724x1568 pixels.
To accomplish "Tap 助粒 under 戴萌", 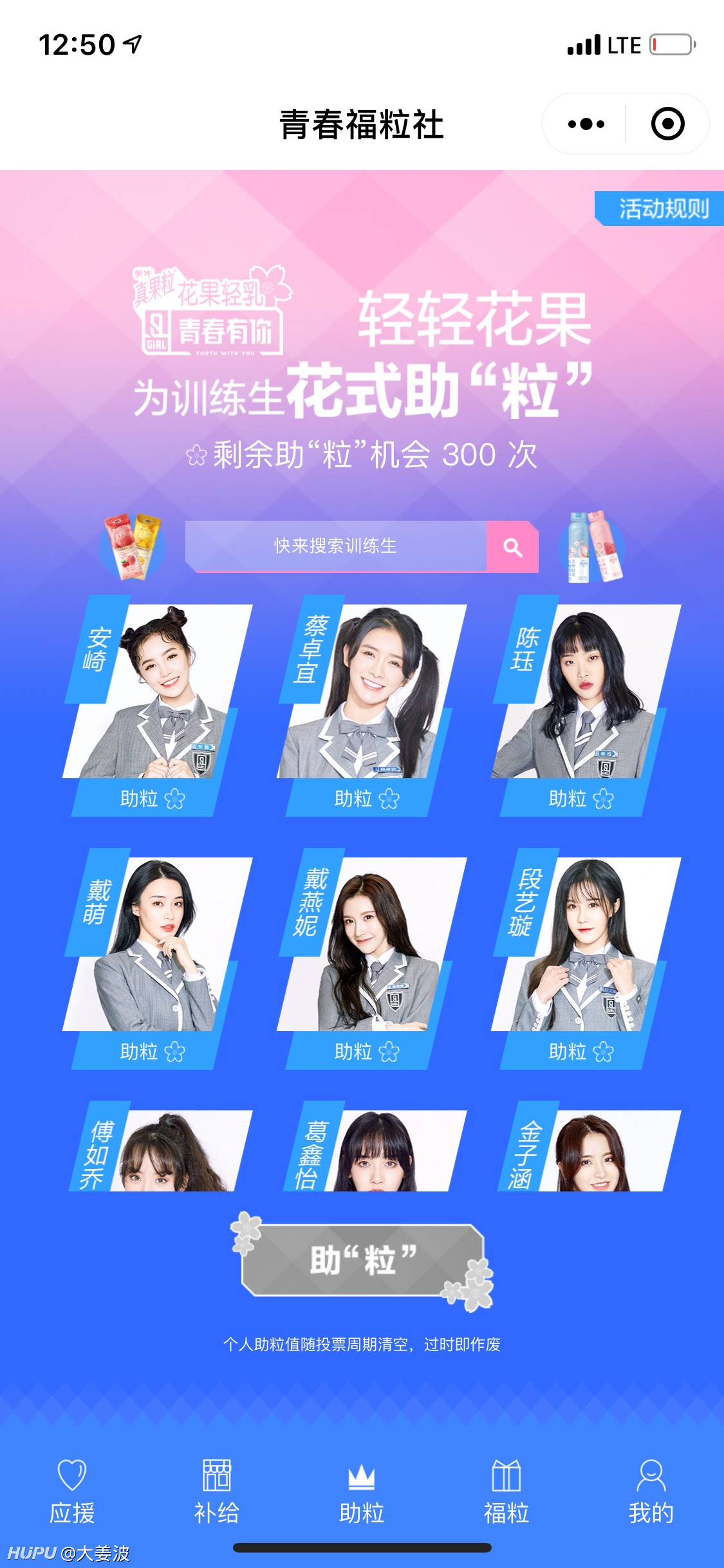I will [152, 1052].
